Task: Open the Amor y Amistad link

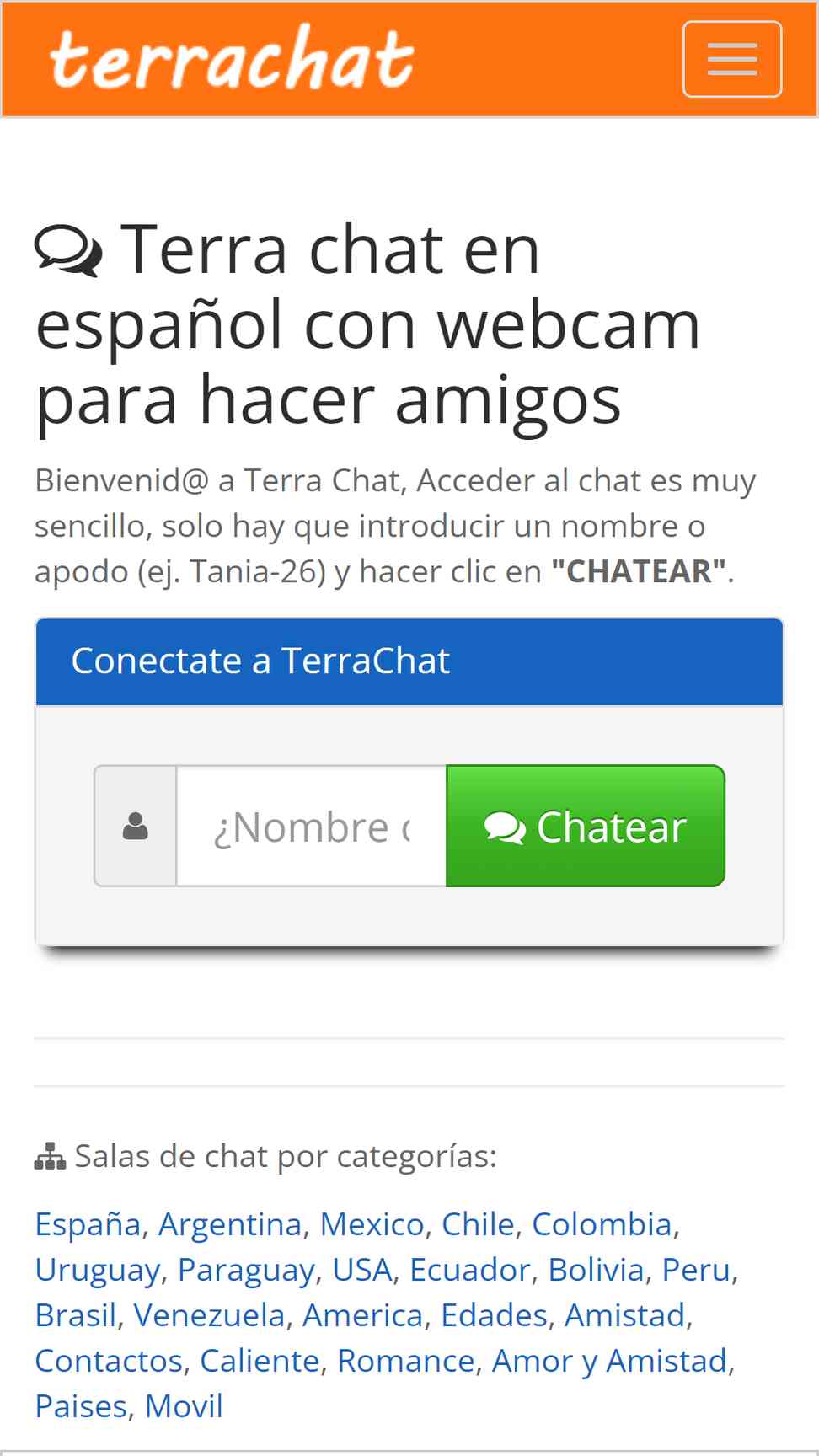Action: [x=609, y=1361]
